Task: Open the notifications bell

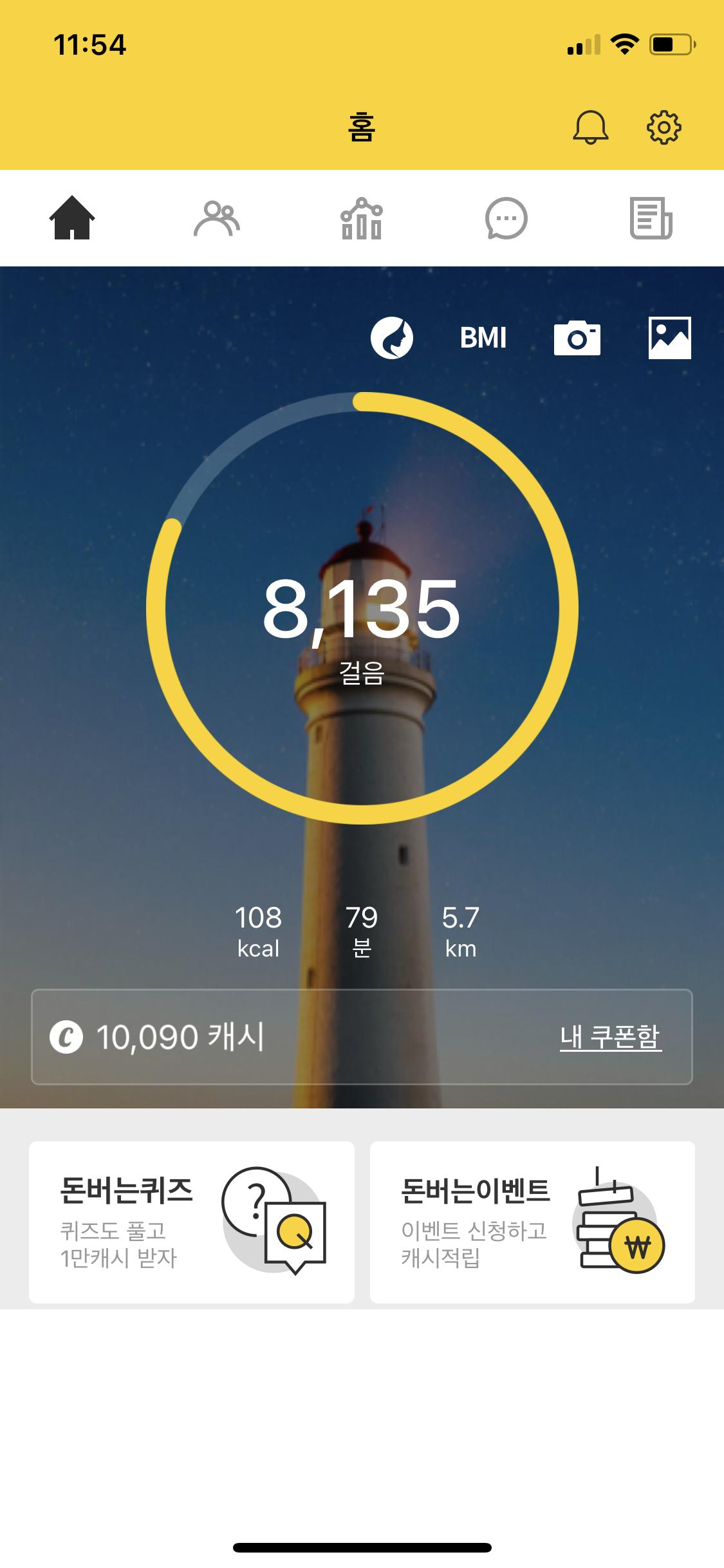Action: click(590, 127)
